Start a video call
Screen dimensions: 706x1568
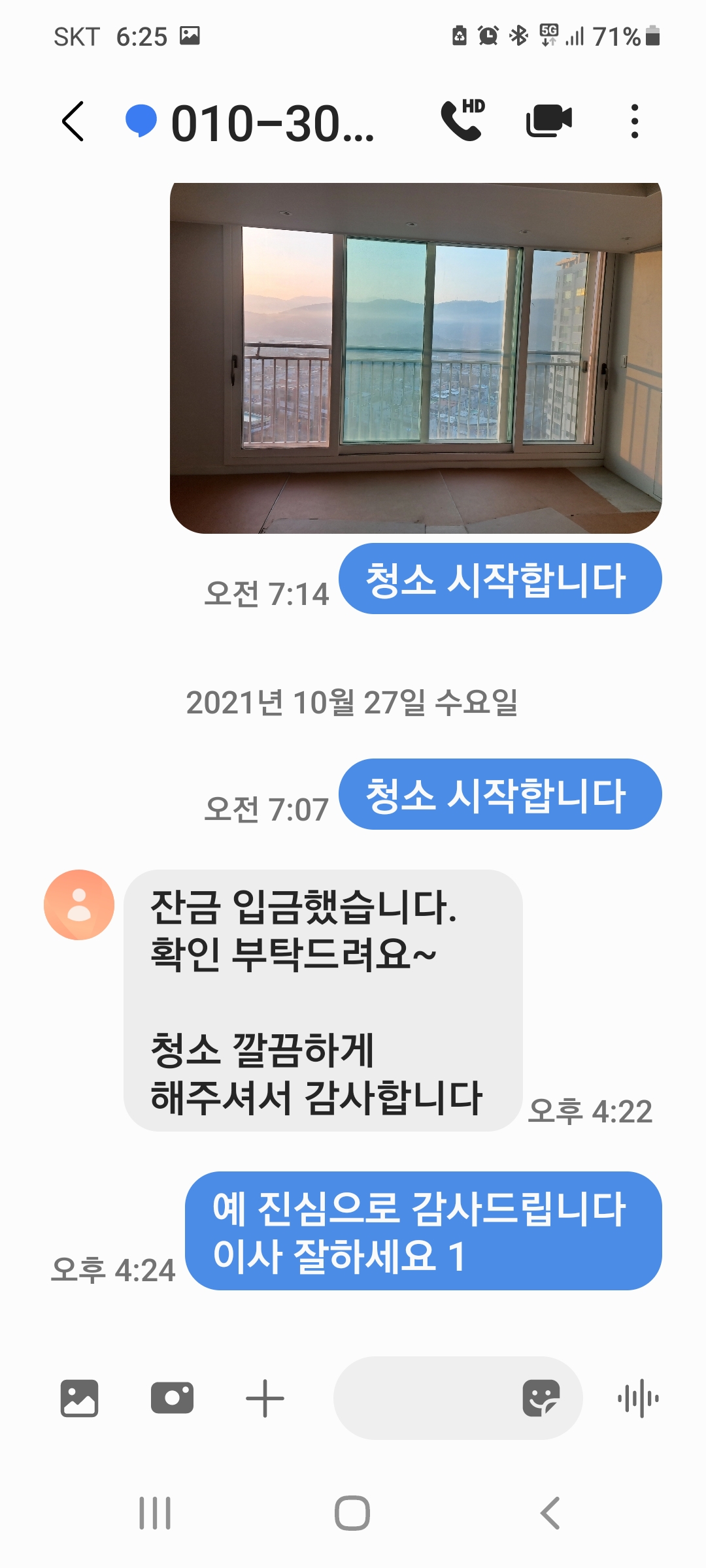[x=548, y=121]
